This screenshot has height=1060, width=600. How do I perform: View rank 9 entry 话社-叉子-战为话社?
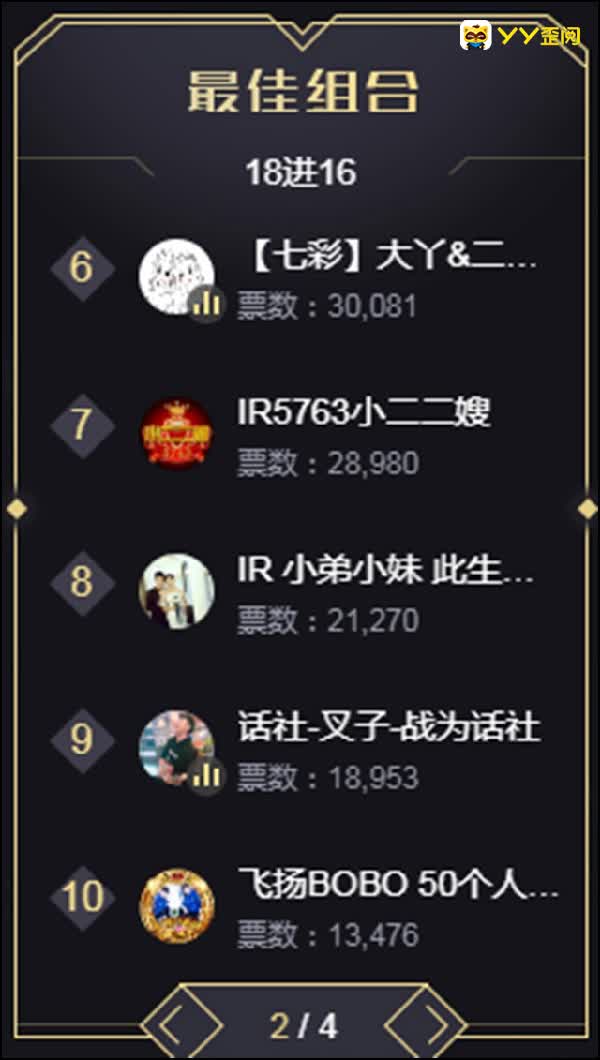tap(388, 728)
